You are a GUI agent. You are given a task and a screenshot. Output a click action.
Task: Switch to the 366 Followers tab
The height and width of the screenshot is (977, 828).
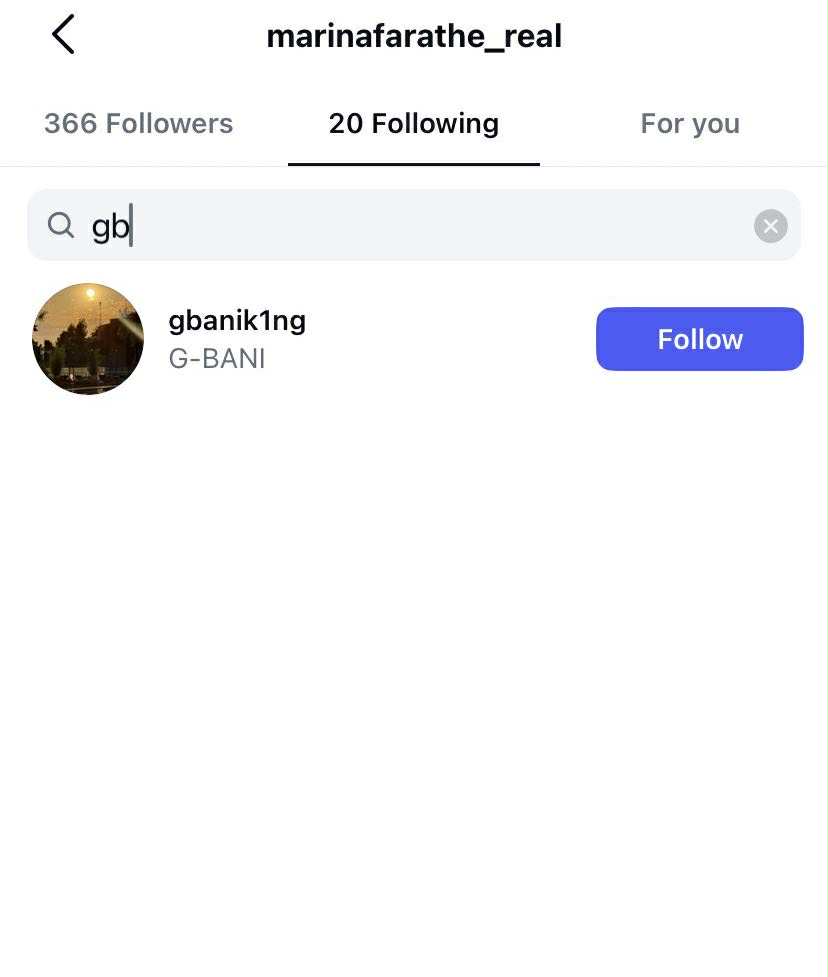[138, 124]
